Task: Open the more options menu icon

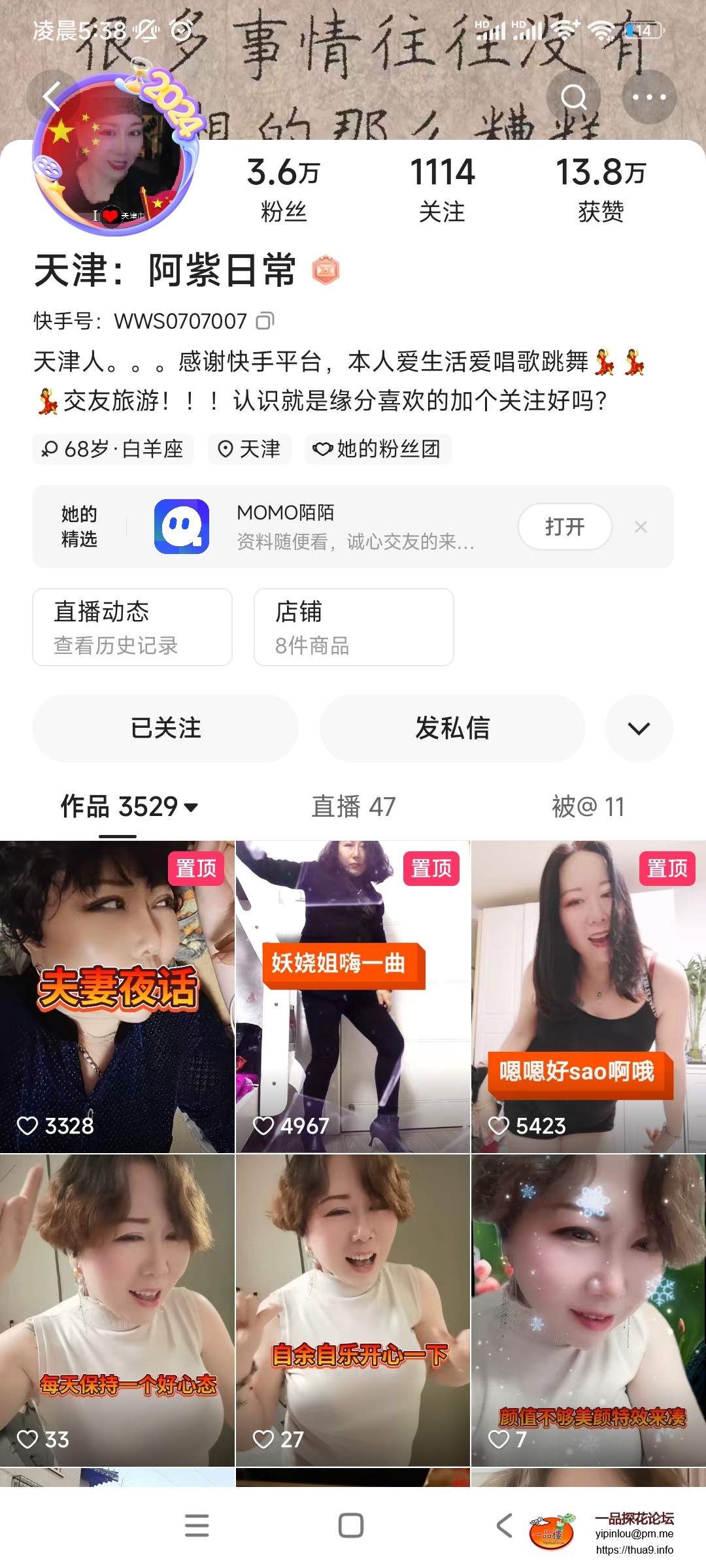Action: pyautogui.click(x=647, y=97)
